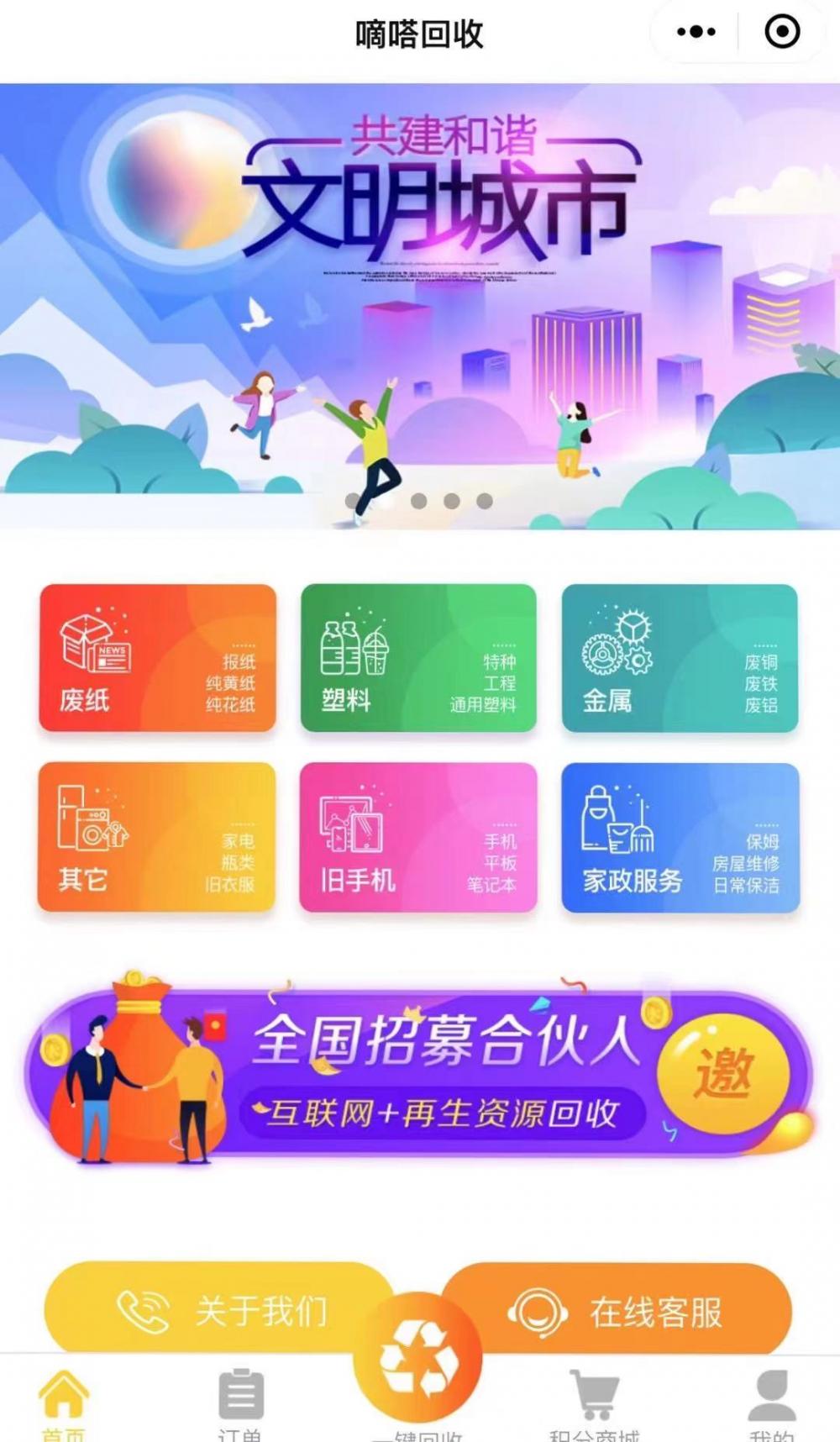Select the 旧手机 category card
The height and width of the screenshot is (1442, 840).
point(418,837)
